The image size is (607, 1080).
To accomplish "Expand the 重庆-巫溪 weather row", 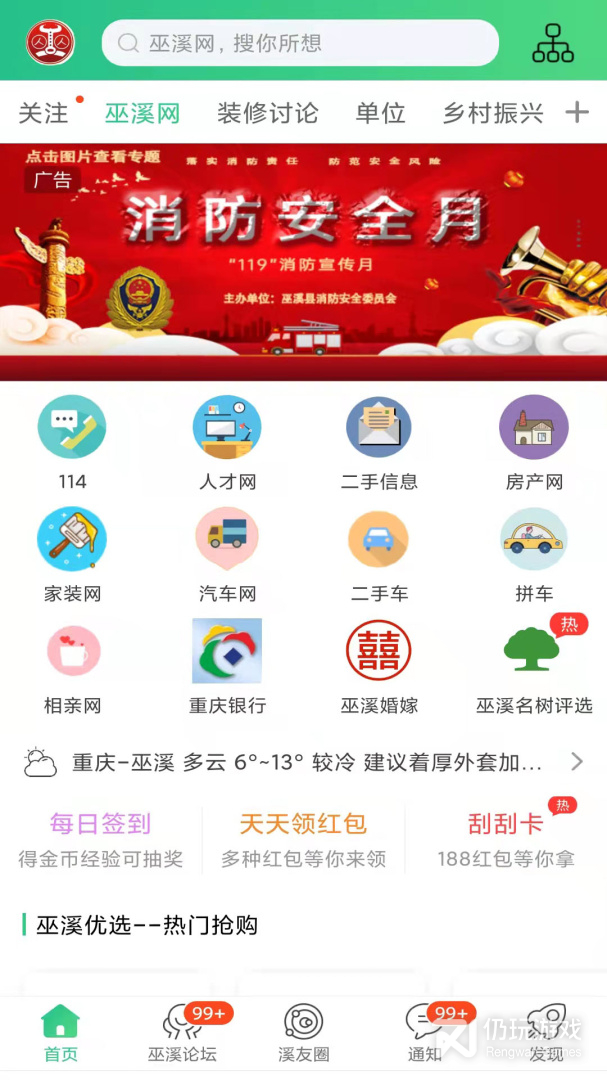I will pyautogui.click(x=303, y=762).
